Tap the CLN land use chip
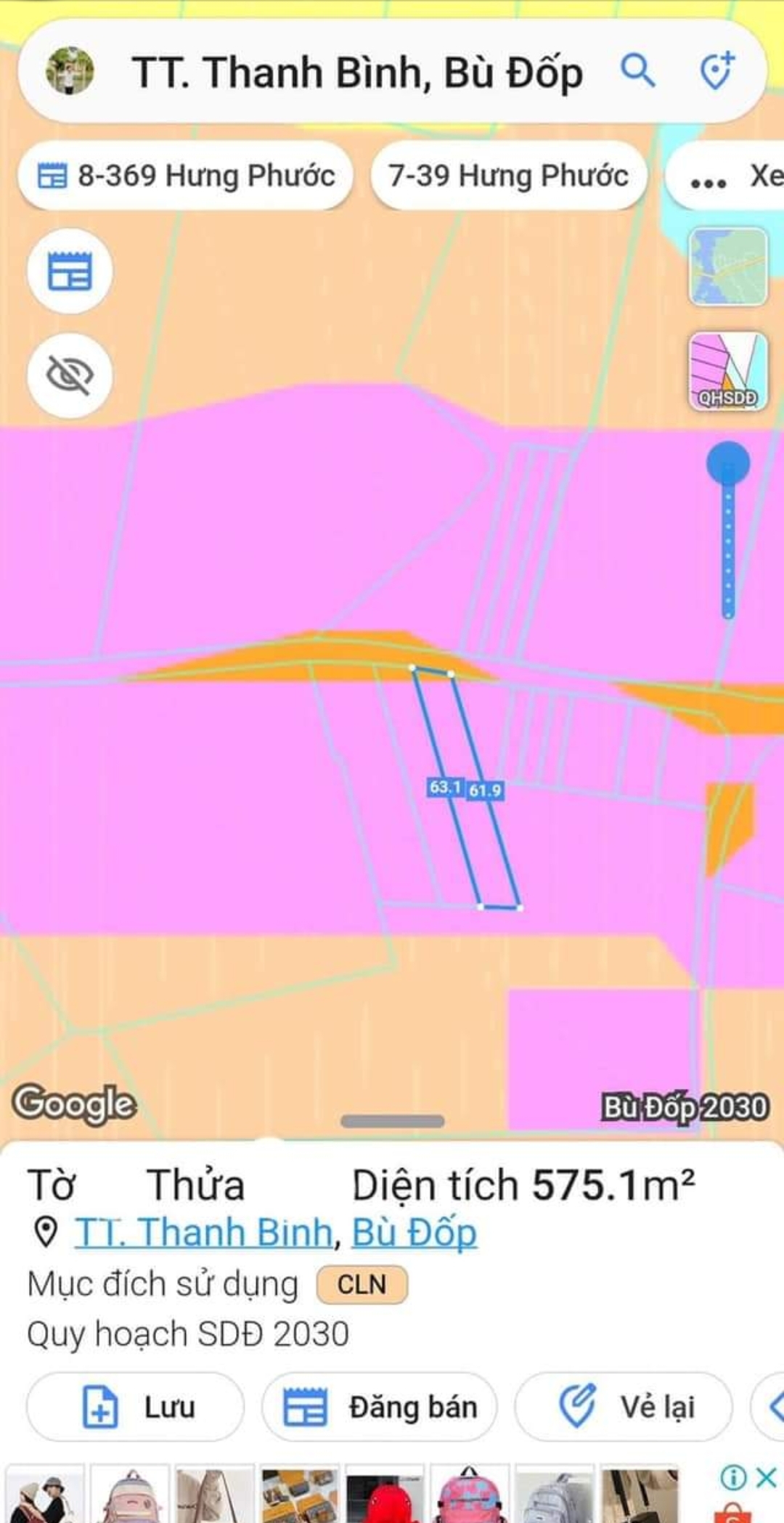This screenshot has height=1523, width=784. pos(362,1285)
